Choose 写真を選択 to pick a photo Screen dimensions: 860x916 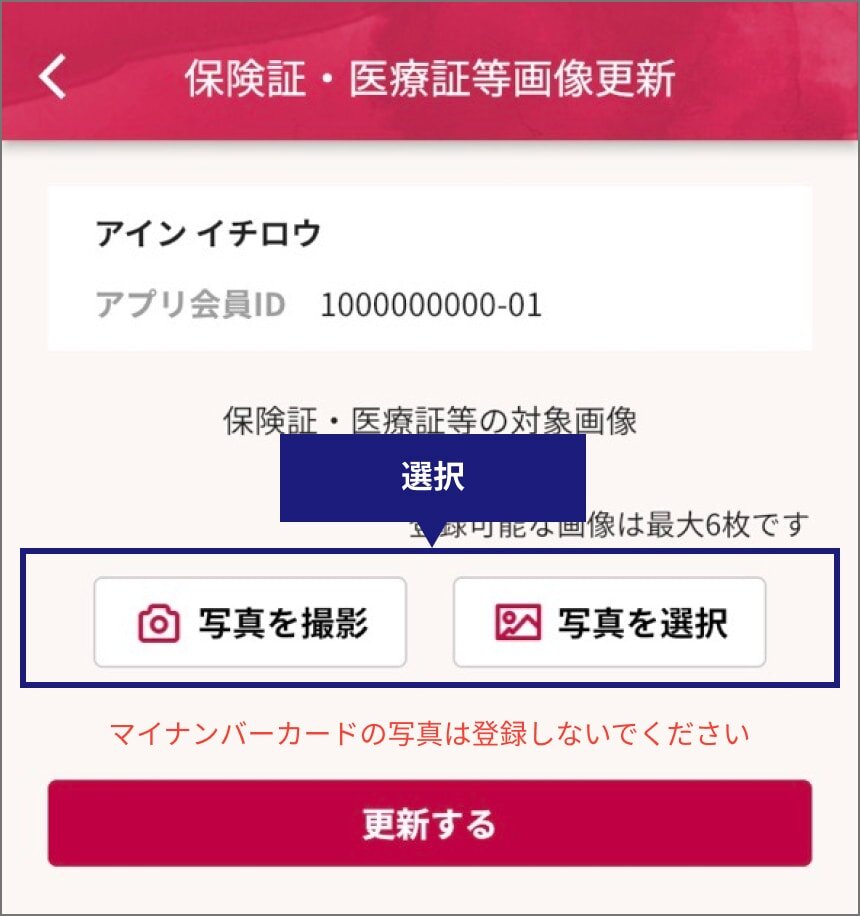click(609, 622)
